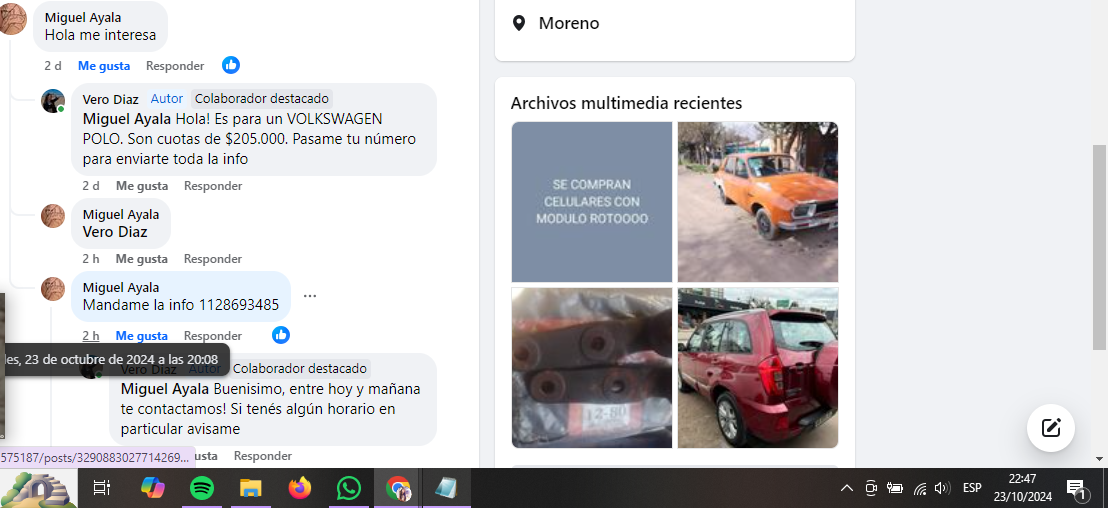Launch WhatsApp from the taskbar
The width and height of the screenshot is (1108, 508).
coord(349,488)
